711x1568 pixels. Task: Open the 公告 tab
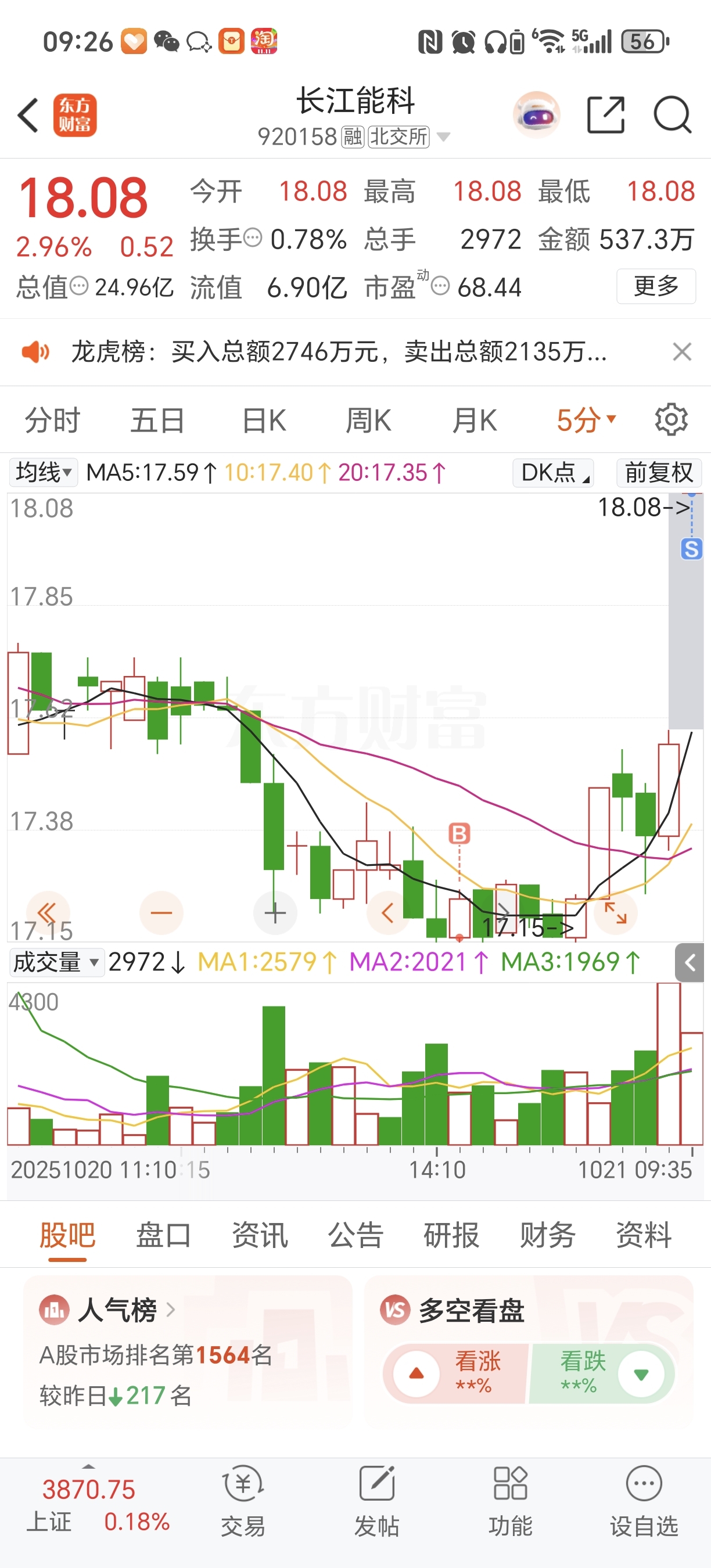(355, 1236)
